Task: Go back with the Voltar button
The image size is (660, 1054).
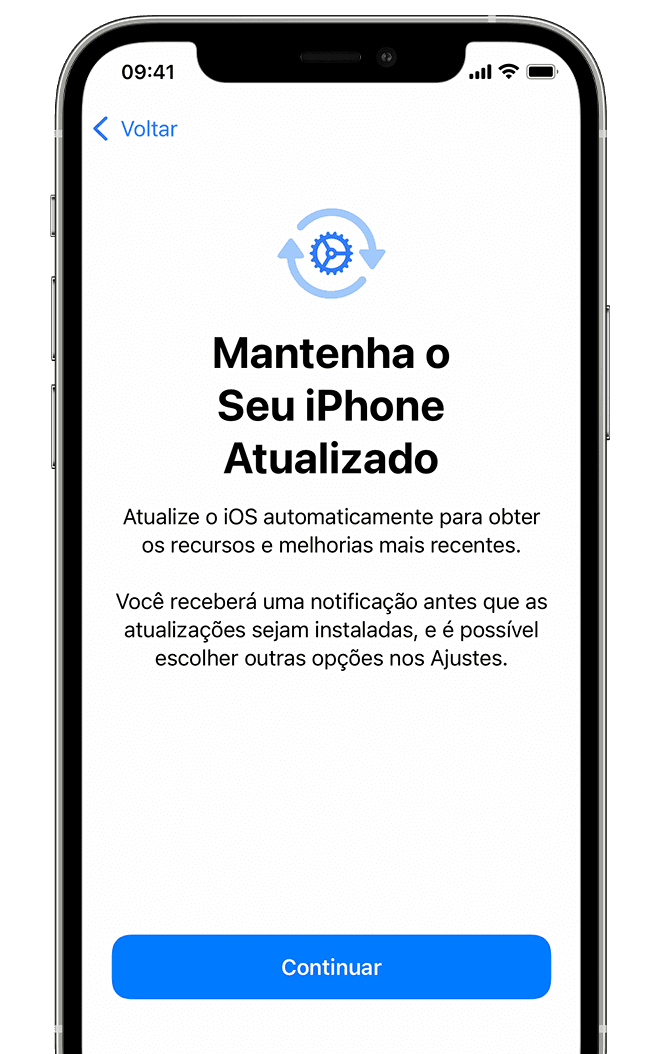Action: coord(135,129)
